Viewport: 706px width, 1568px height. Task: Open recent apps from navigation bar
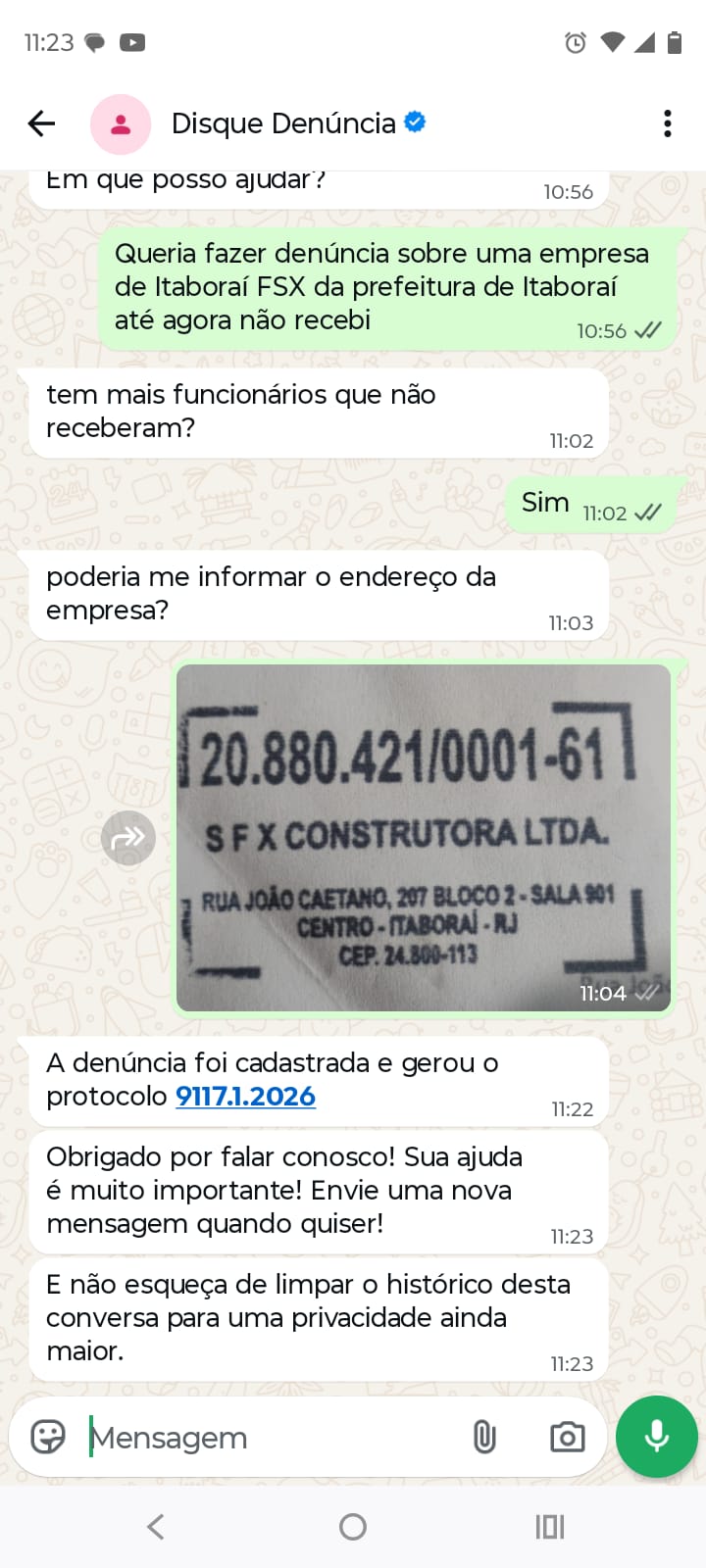pos(550,1526)
